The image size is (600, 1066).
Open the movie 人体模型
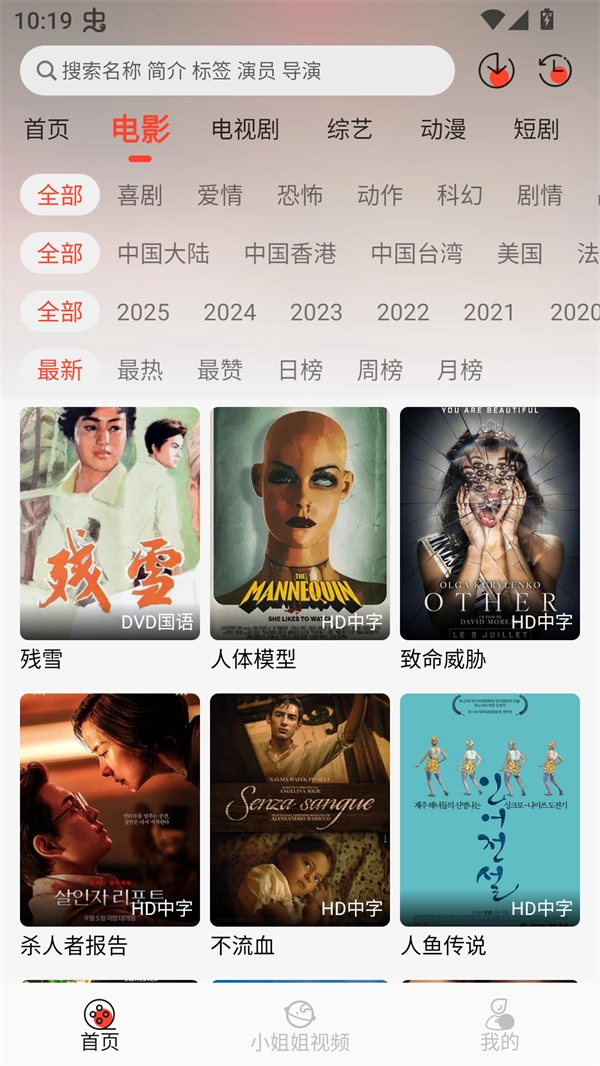pos(300,523)
